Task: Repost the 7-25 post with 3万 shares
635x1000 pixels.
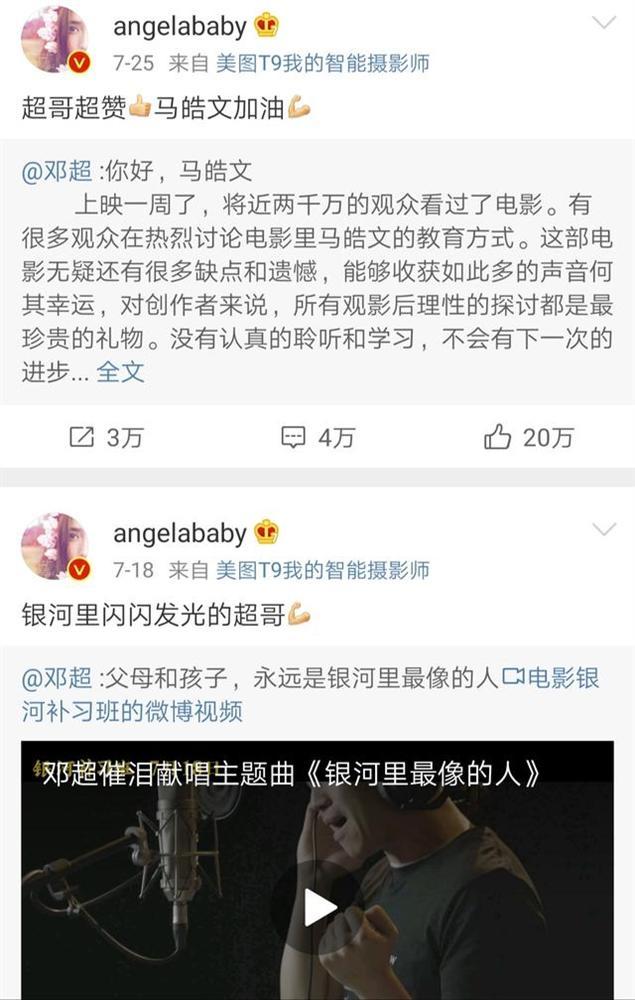Action: click(x=105, y=436)
